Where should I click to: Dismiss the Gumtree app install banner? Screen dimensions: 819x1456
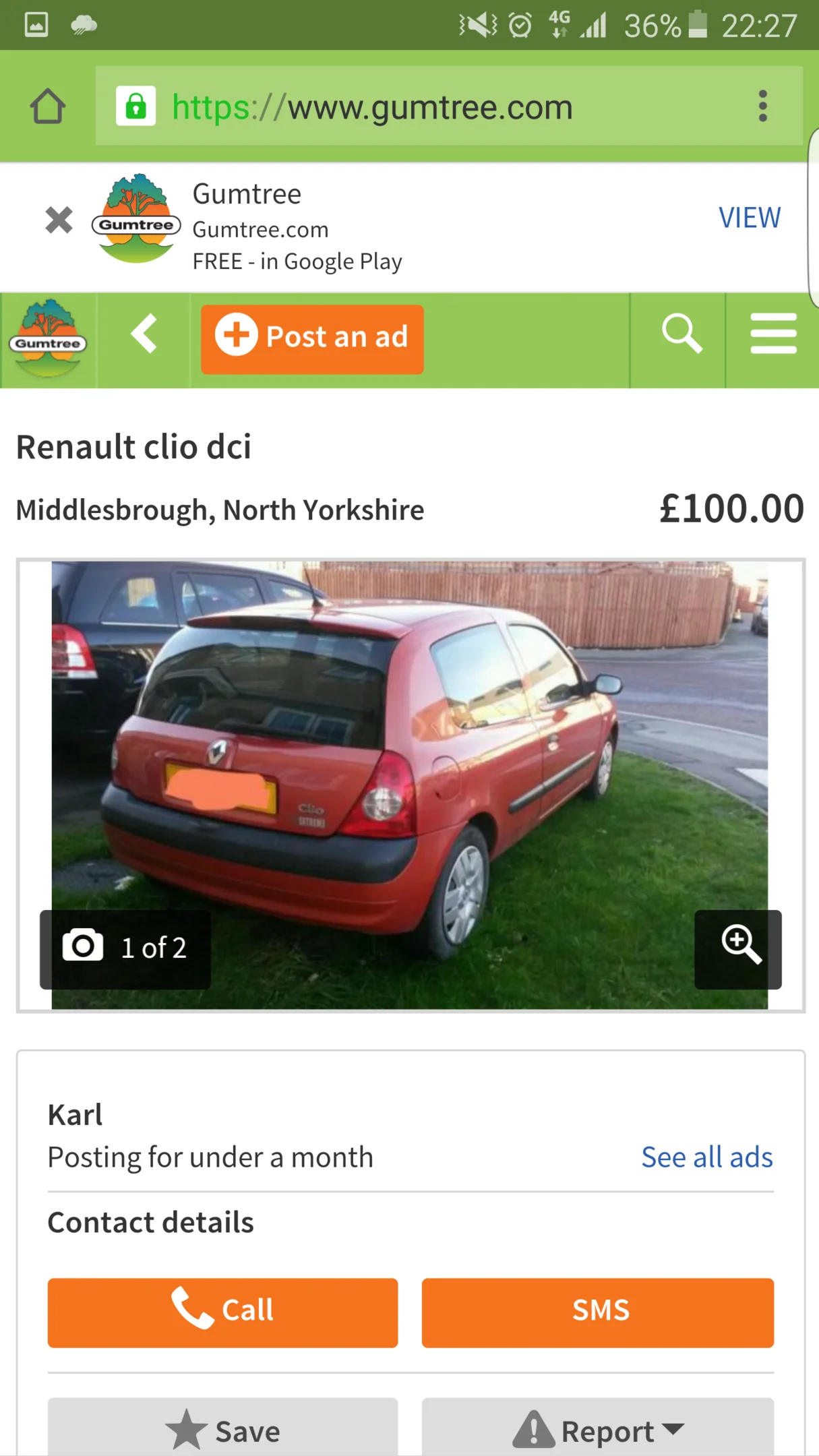pos(59,220)
